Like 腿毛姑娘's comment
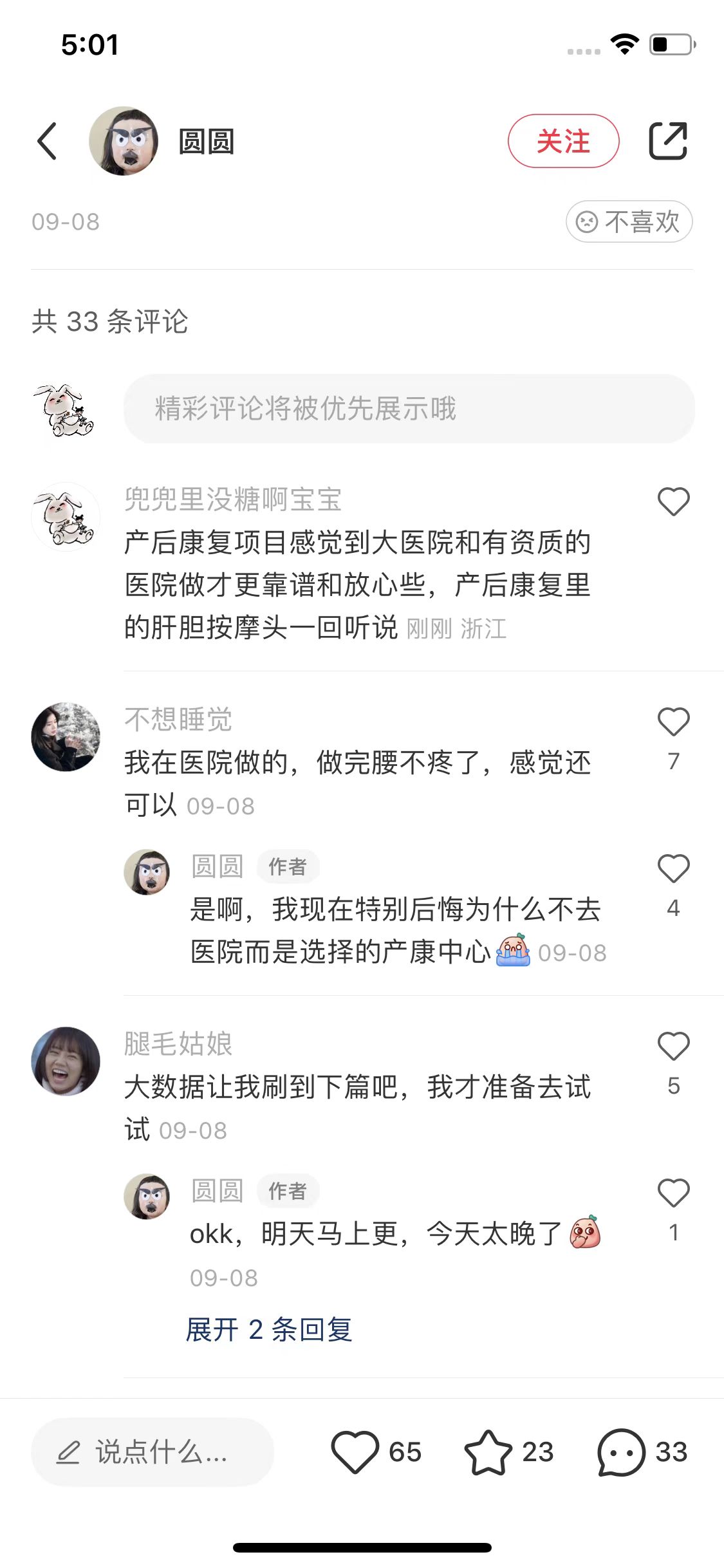Viewport: 724px width, 1568px height. click(673, 1047)
